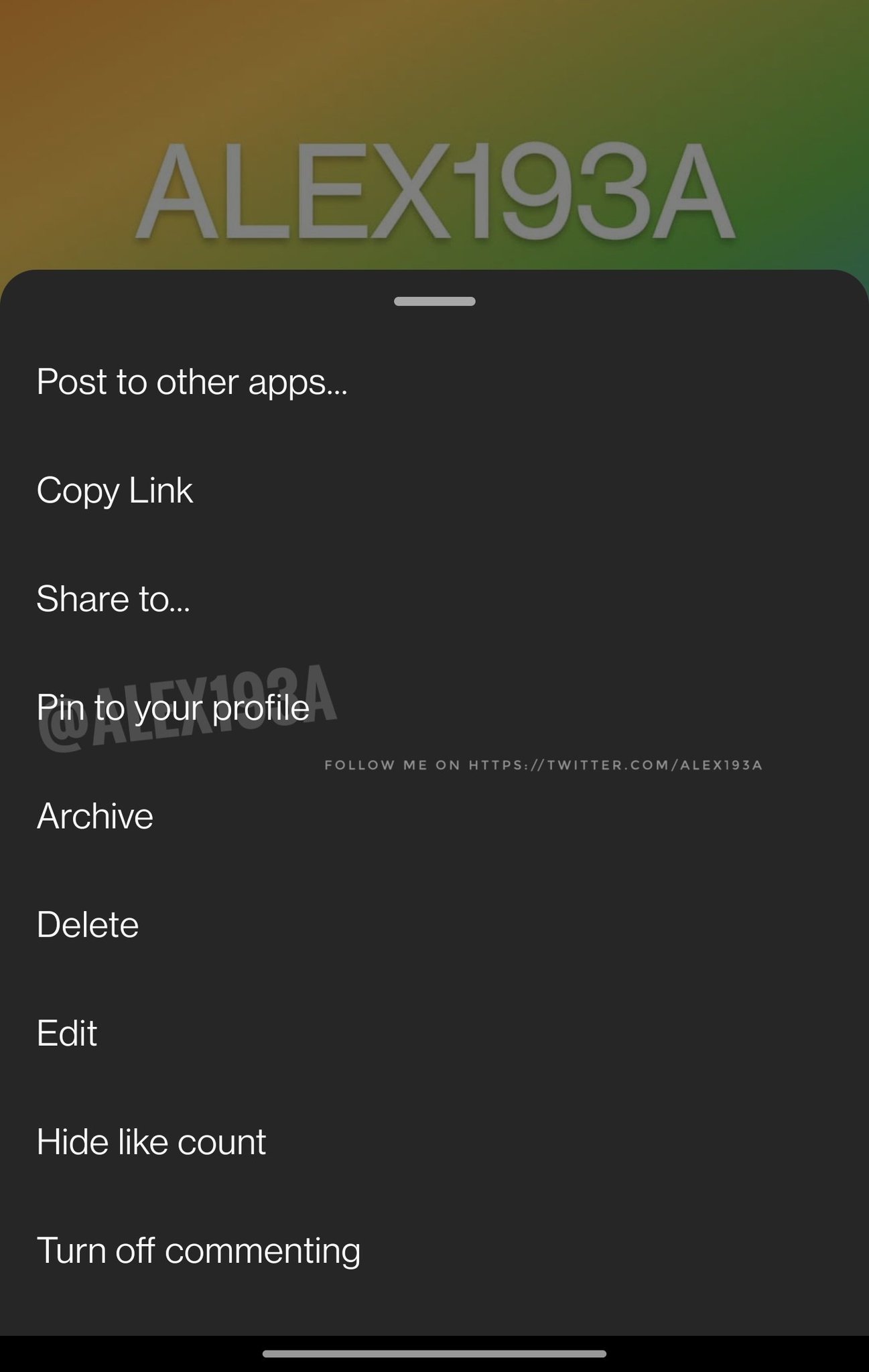The height and width of the screenshot is (1372, 869).
Task: Select Post to other apps option
Action: coord(192,383)
